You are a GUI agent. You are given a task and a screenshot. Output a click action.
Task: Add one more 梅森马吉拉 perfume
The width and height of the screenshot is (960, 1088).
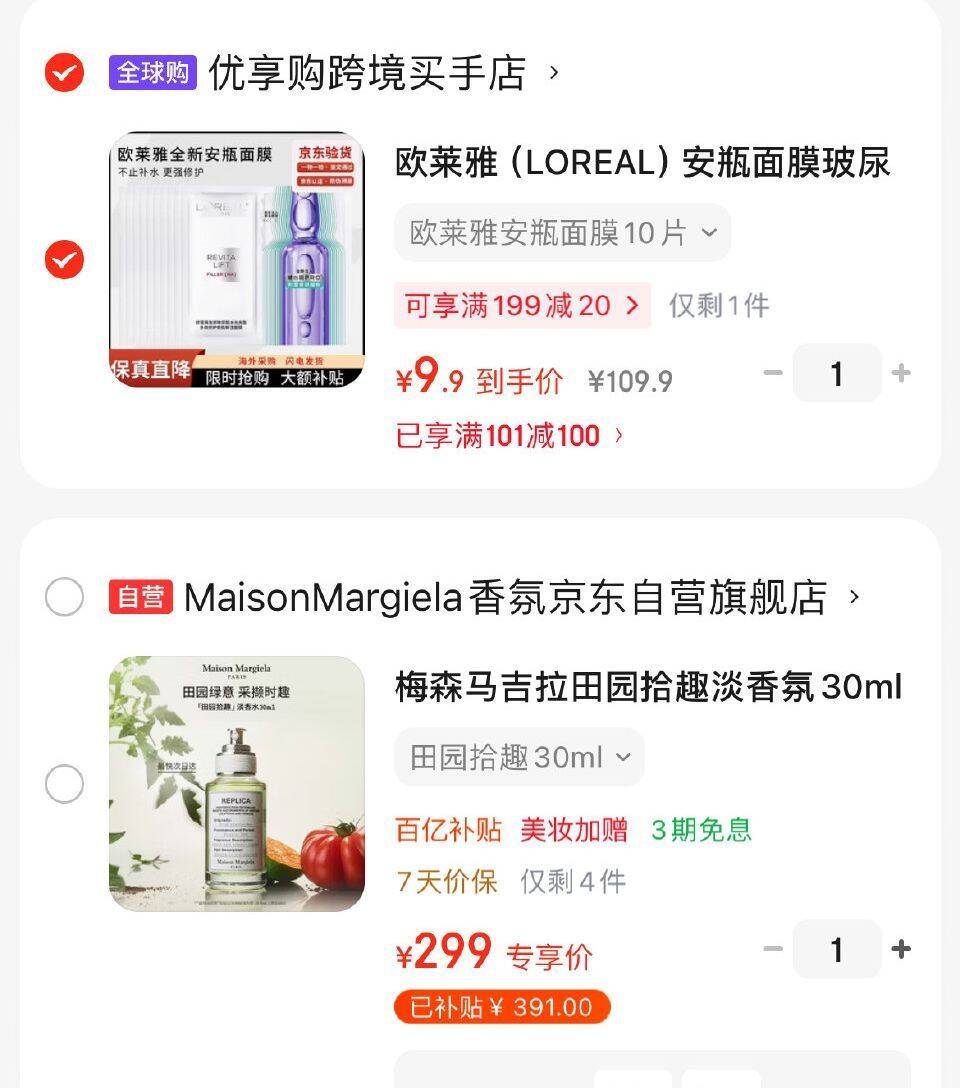[901, 949]
